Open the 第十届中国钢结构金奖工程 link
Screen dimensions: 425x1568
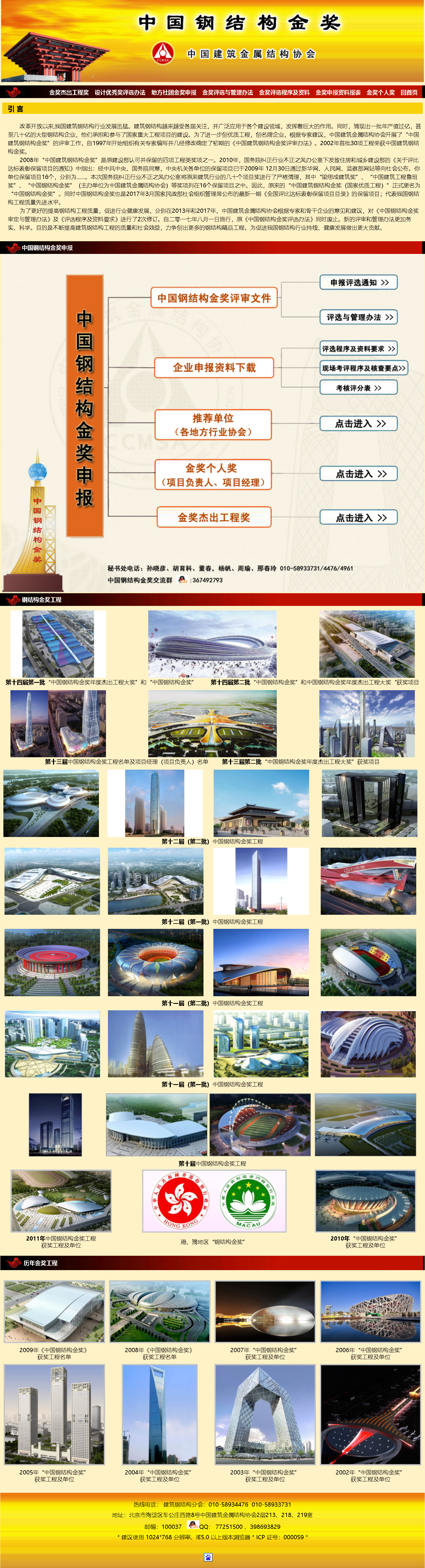coord(212,1163)
